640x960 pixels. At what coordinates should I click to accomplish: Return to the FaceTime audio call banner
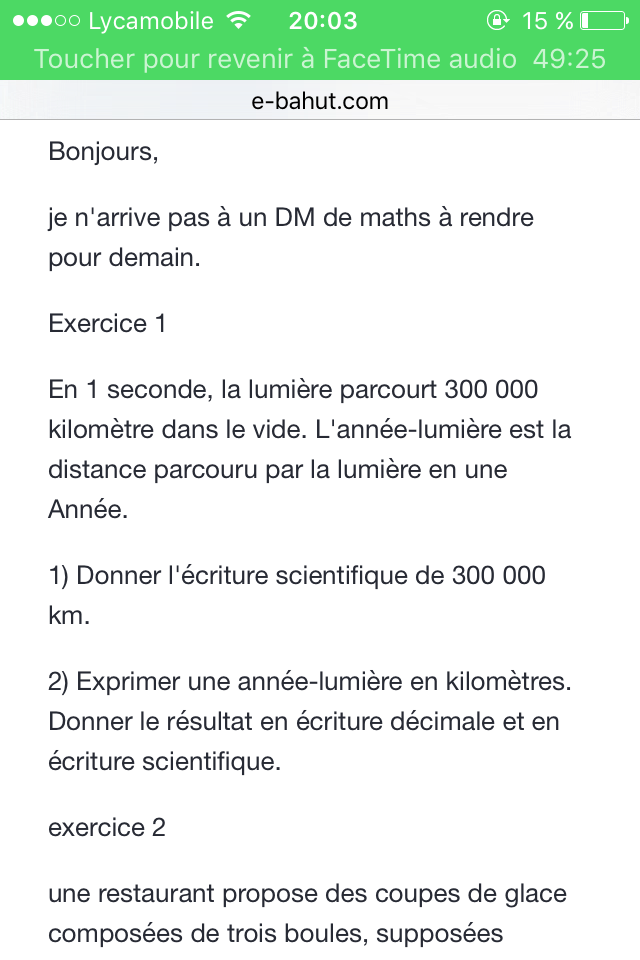click(x=320, y=59)
